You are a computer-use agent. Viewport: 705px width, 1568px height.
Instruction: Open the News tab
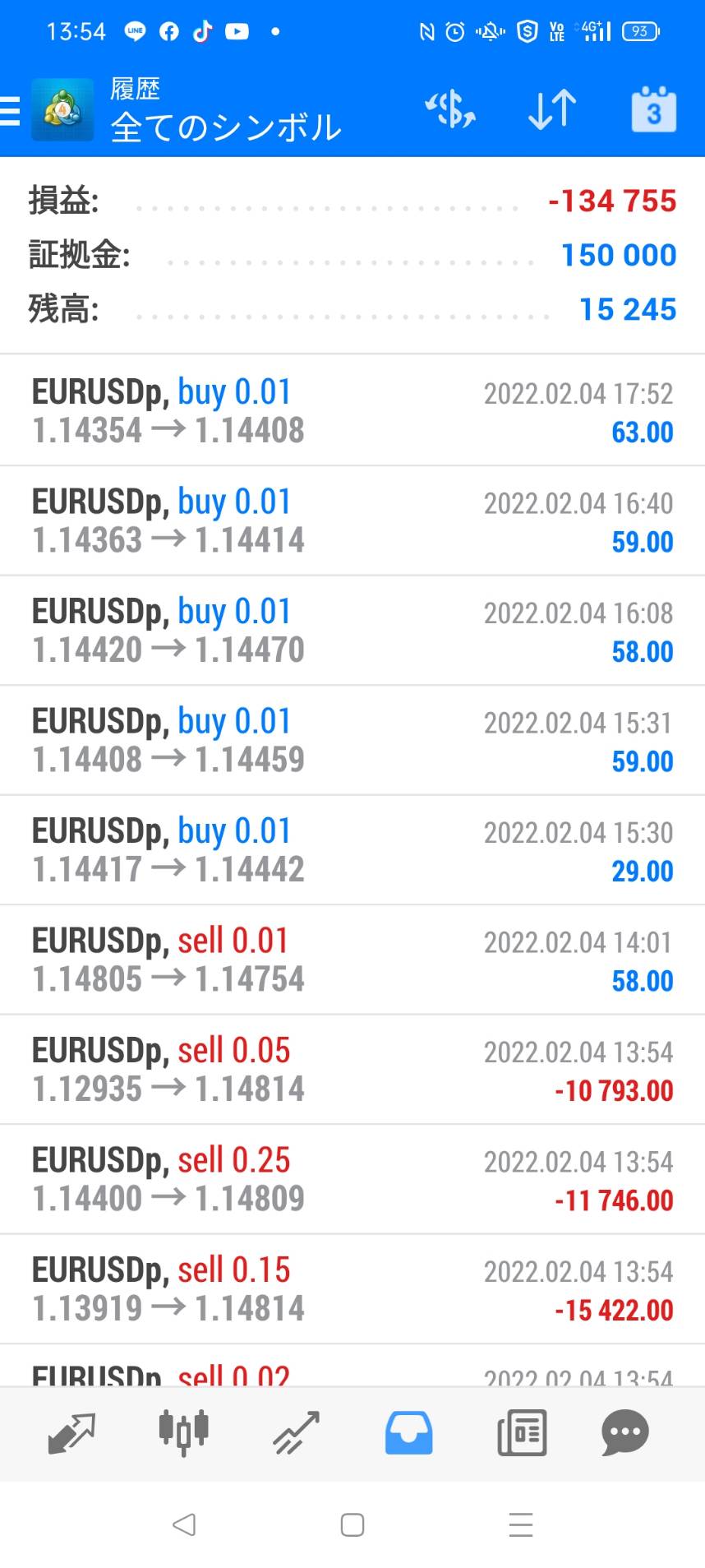522,1433
